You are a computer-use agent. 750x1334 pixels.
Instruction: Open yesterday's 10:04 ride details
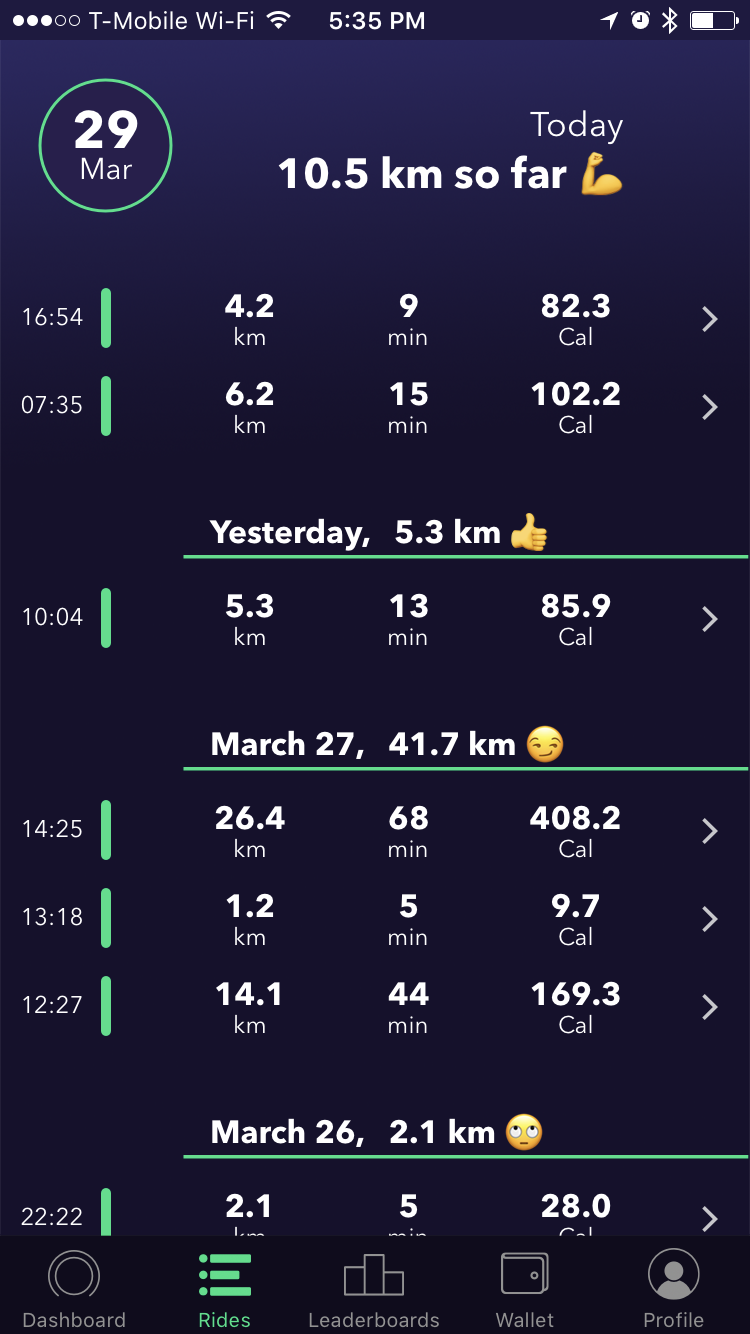pyautogui.click(x=708, y=619)
